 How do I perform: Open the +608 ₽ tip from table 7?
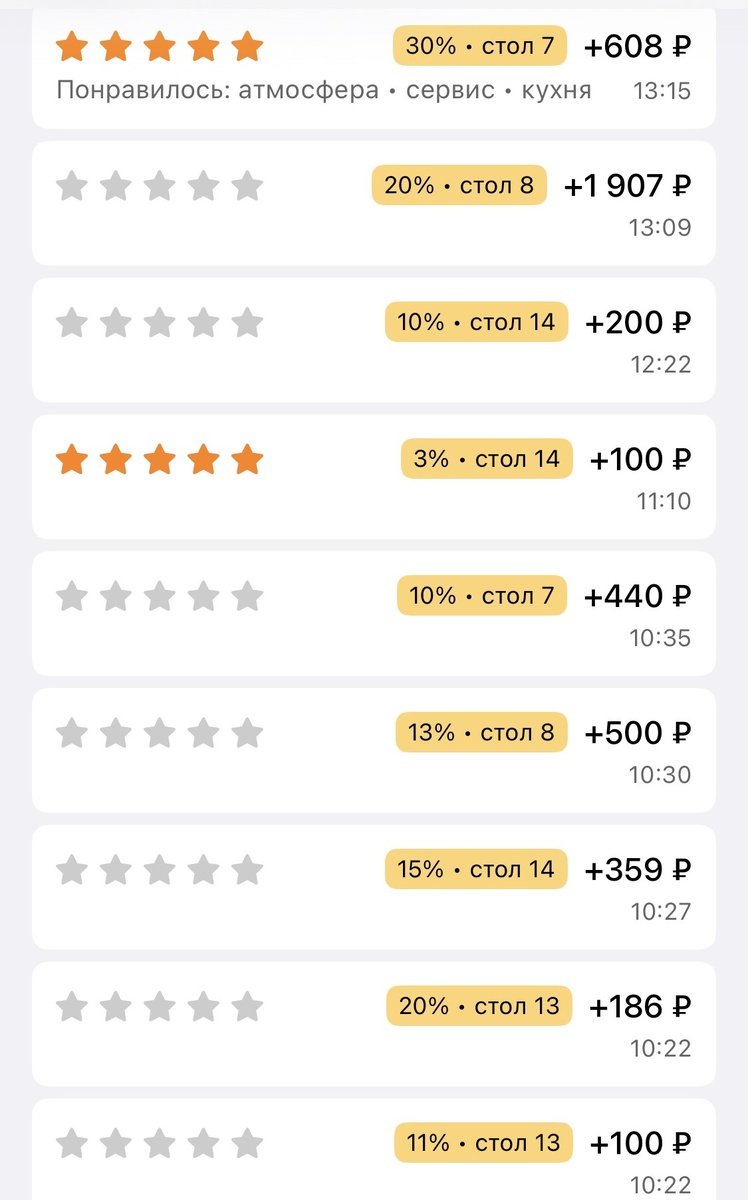pos(374,66)
